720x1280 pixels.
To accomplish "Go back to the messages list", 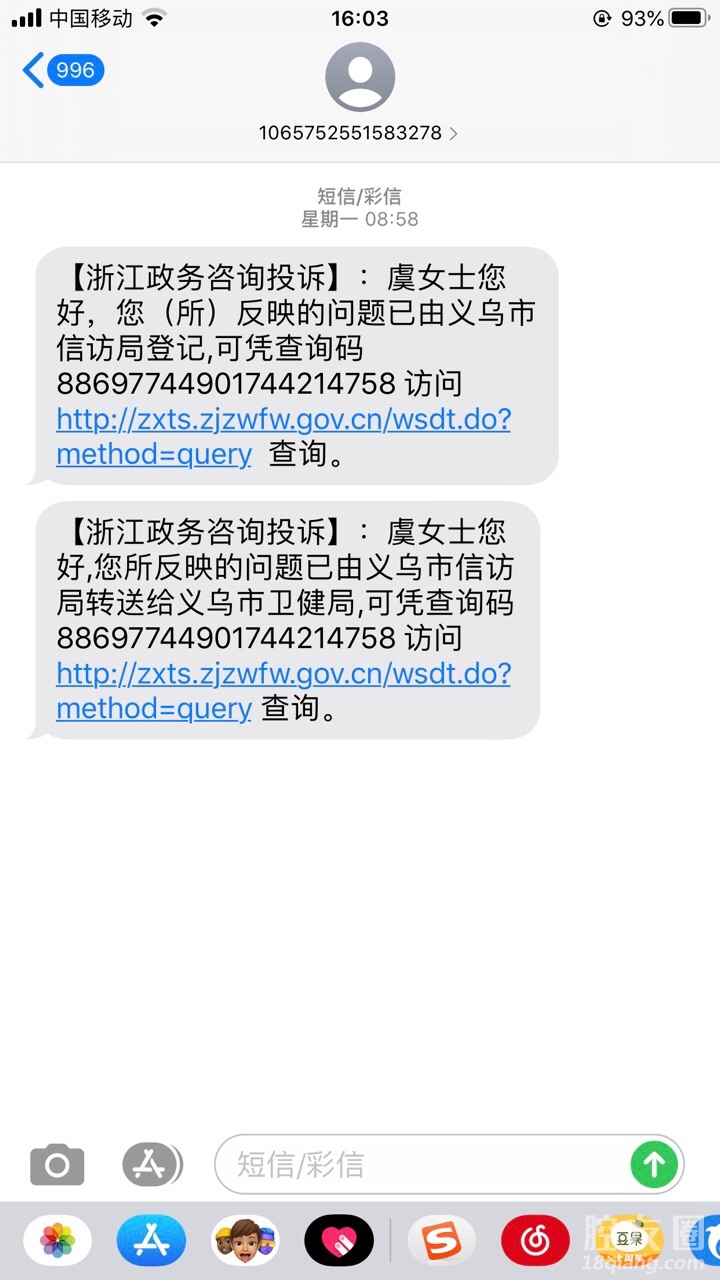I will pos(62,70).
